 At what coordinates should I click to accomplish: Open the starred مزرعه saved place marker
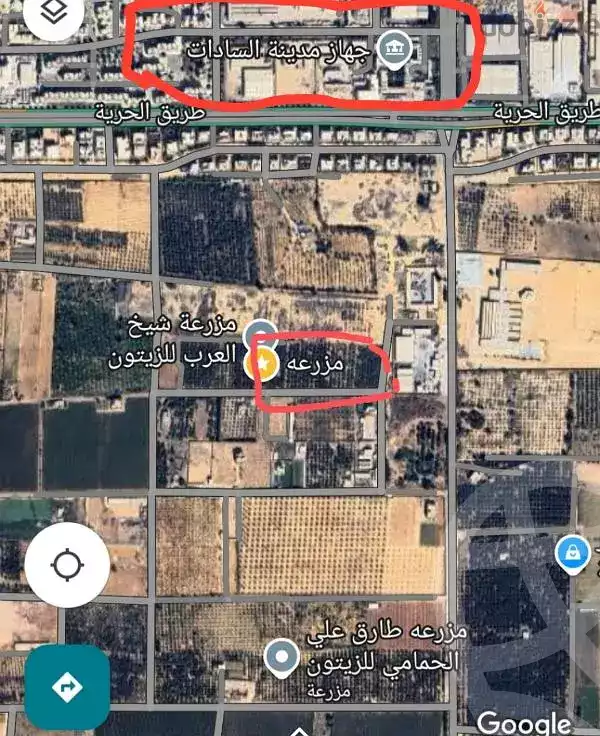coord(264,364)
